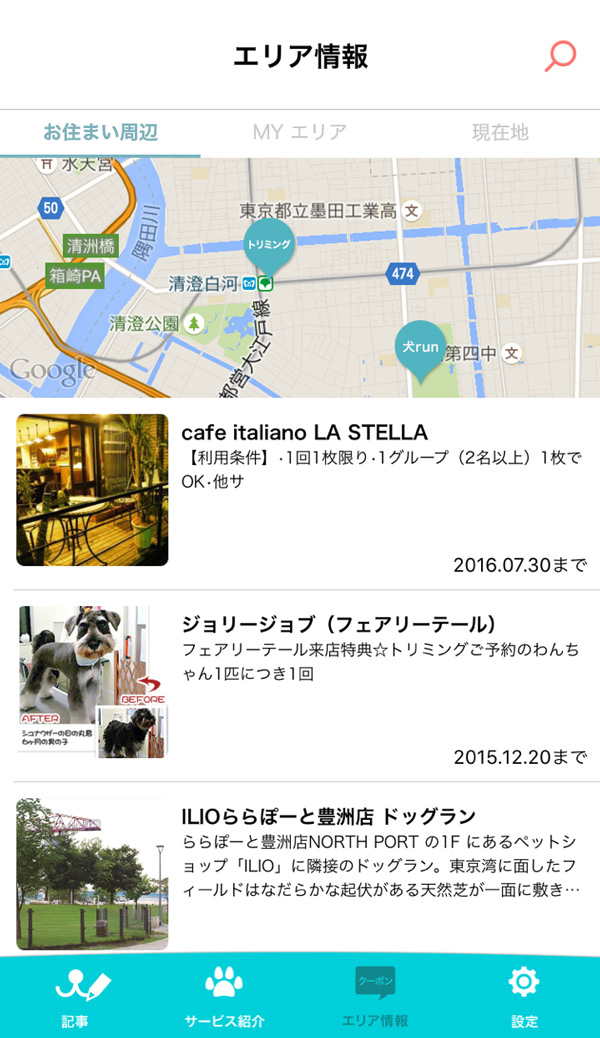Switch to the MY エリア tab
Screen dimensions: 600x1038
tap(300, 133)
